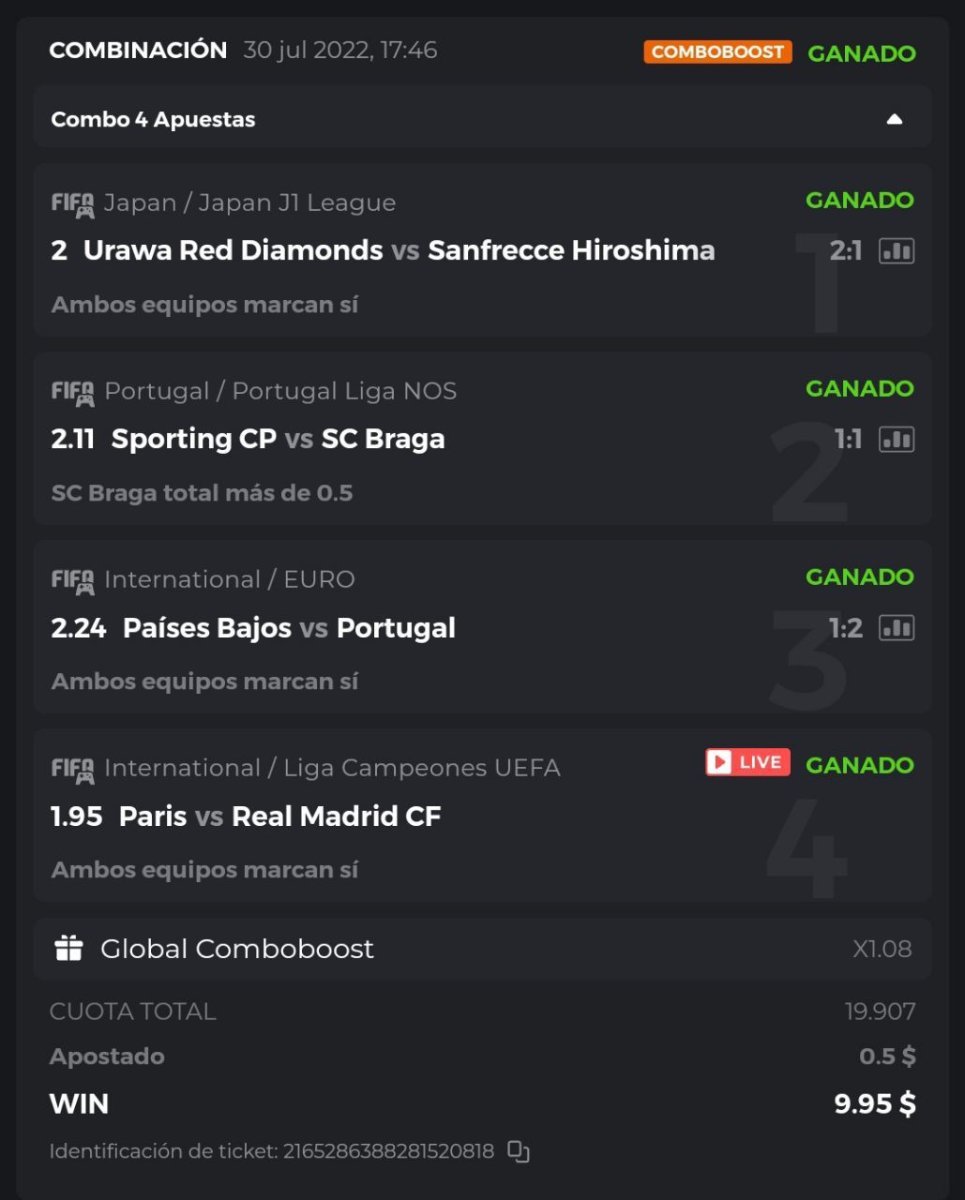This screenshot has width=965, height=1200.
Task: Open the Paris vs Real Madrid CF bet
Action: click(x=280, y=817)
